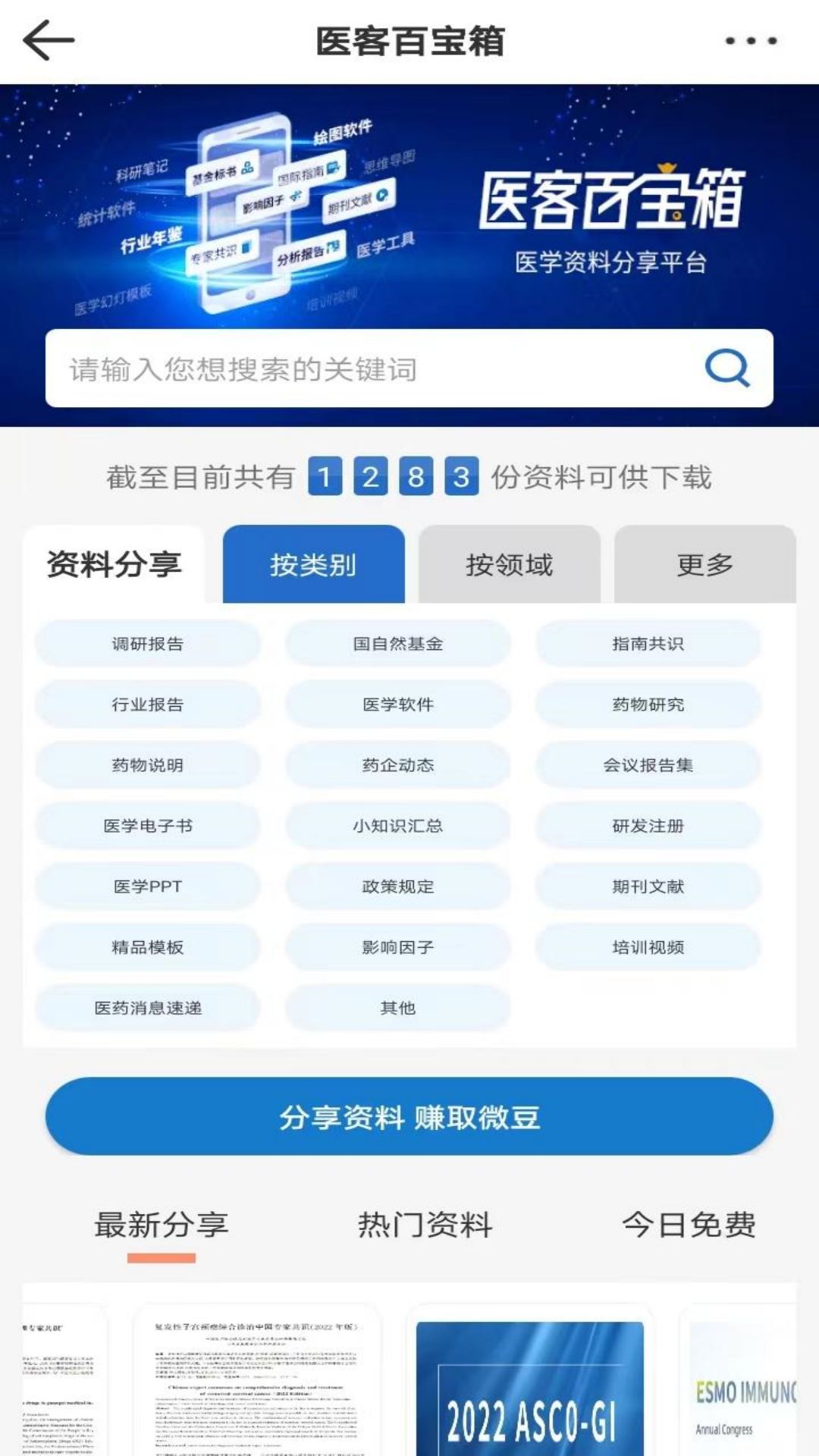Select the 培训视频 category
819x1456 pixels.
coord(648,947)
